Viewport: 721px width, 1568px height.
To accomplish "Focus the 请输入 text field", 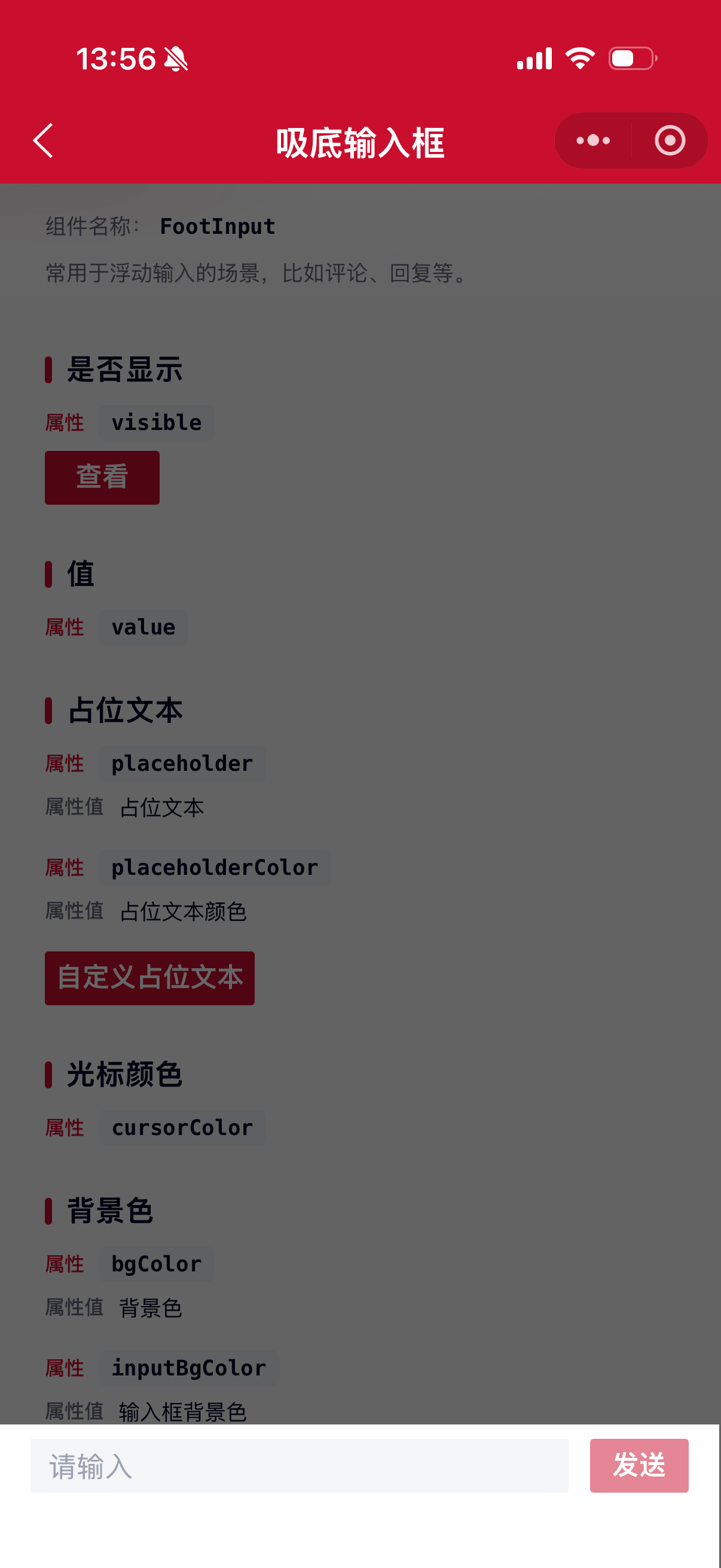I will click(x=300, y=1465).
